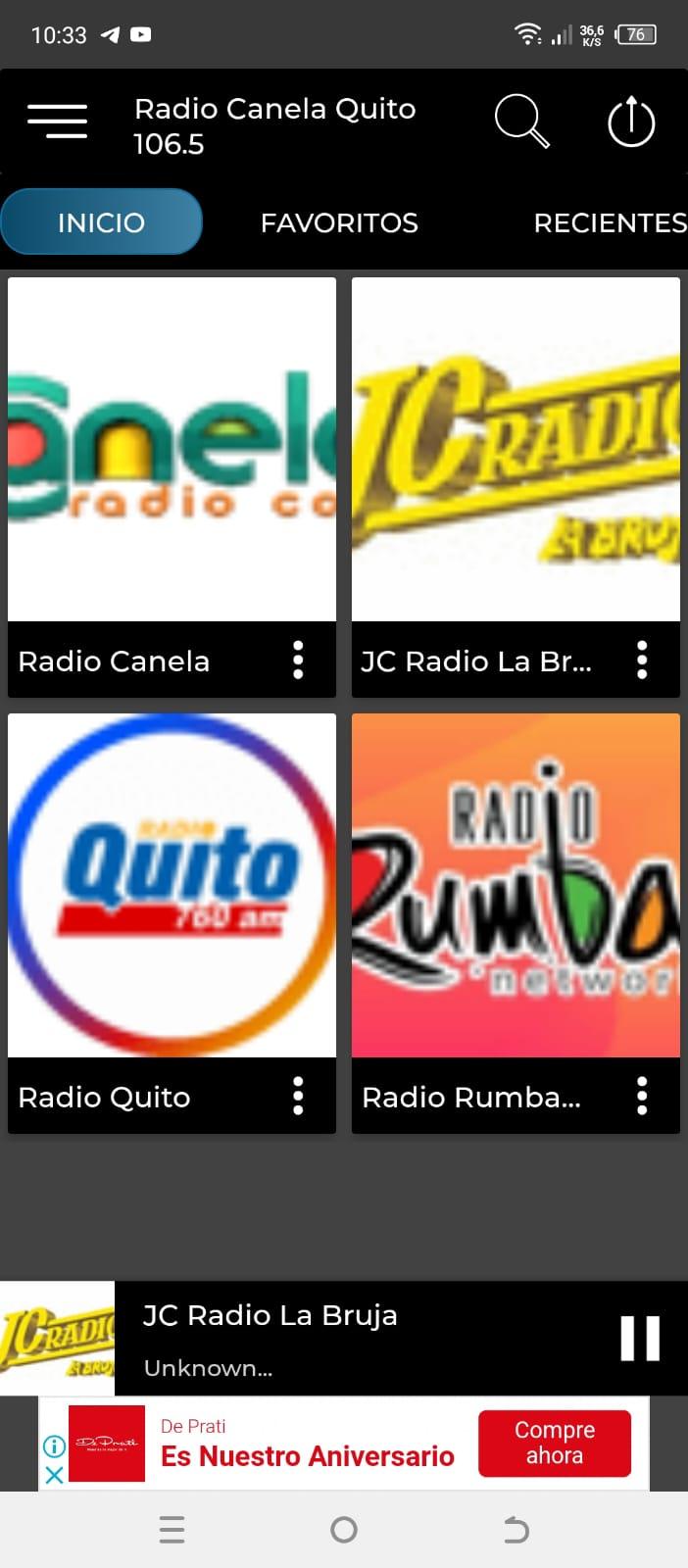Open options menu for JC Radio La Br...
Viewport: 688px width, 1568px height.
[642, 661]
